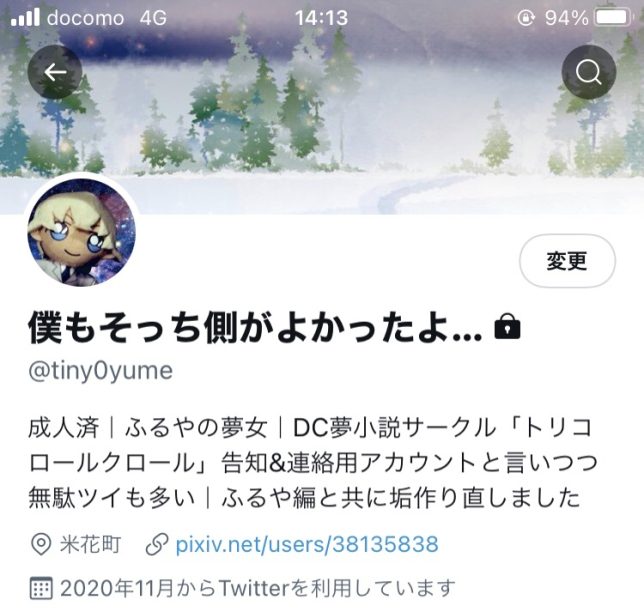Screen dimensions: 644x612
Task: Tap the 変更 edit profile button
Action: pyautogui.click(x=567, y=263)
